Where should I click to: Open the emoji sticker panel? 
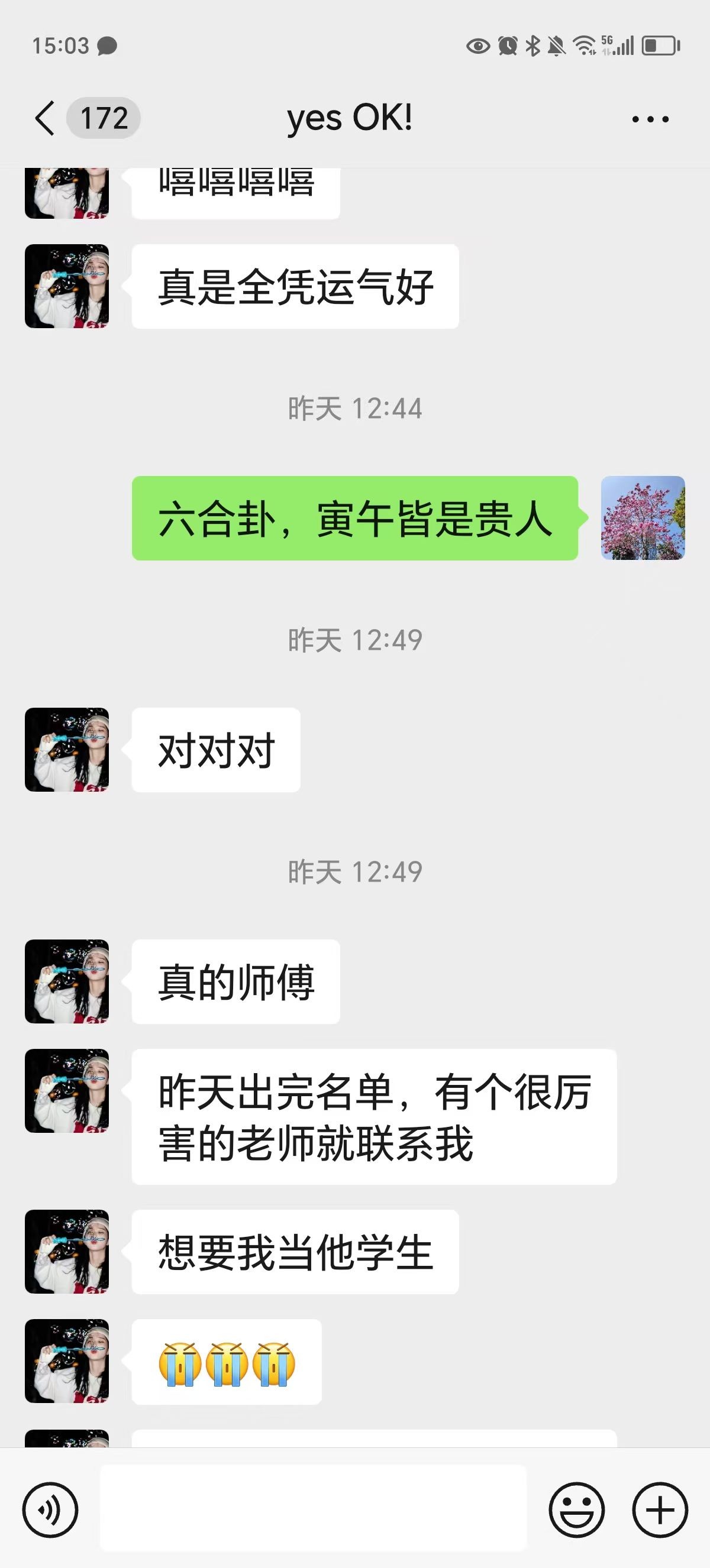click(x=576, y=1510)
